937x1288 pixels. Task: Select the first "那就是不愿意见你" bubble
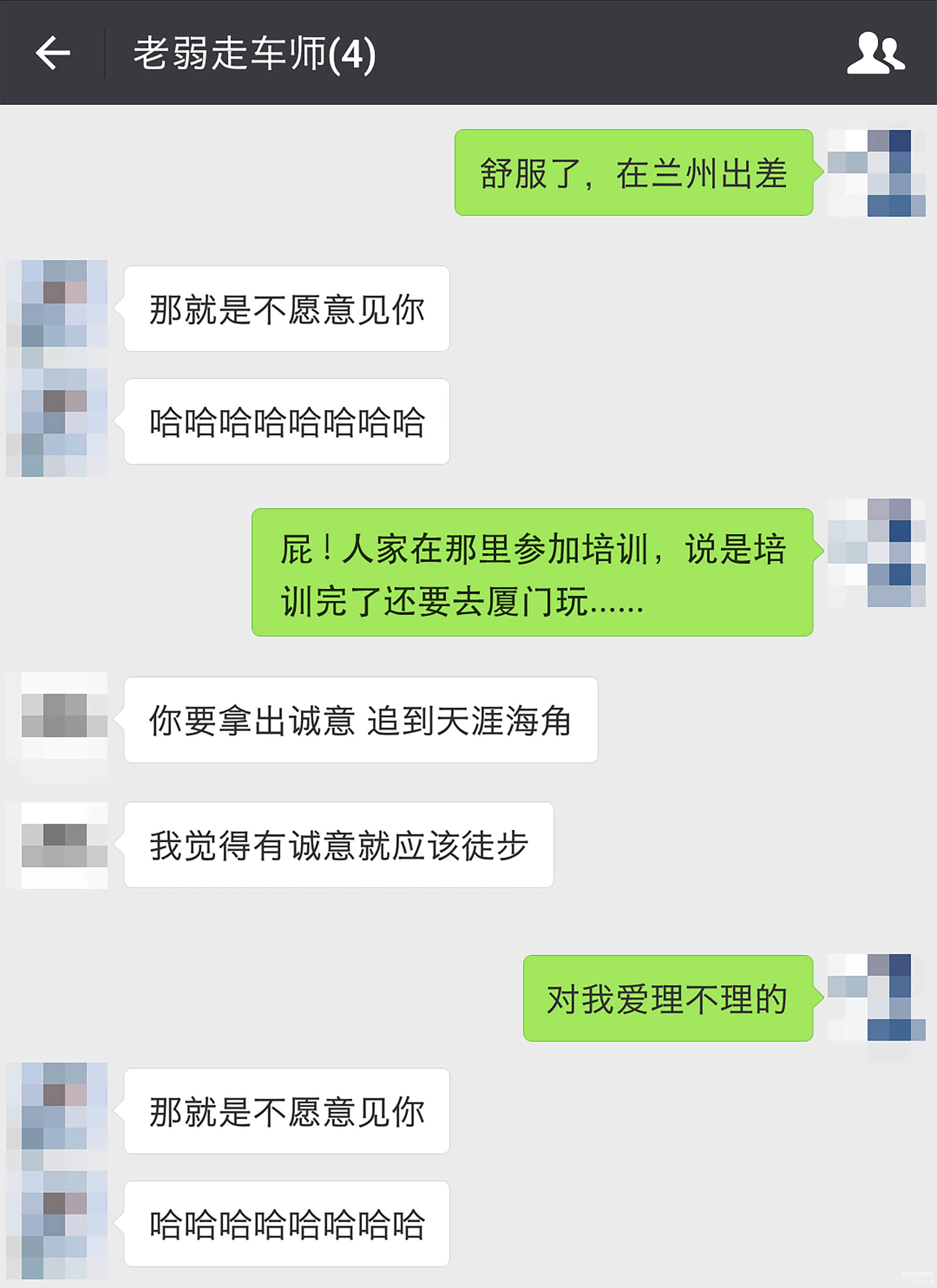pos(287,309)
